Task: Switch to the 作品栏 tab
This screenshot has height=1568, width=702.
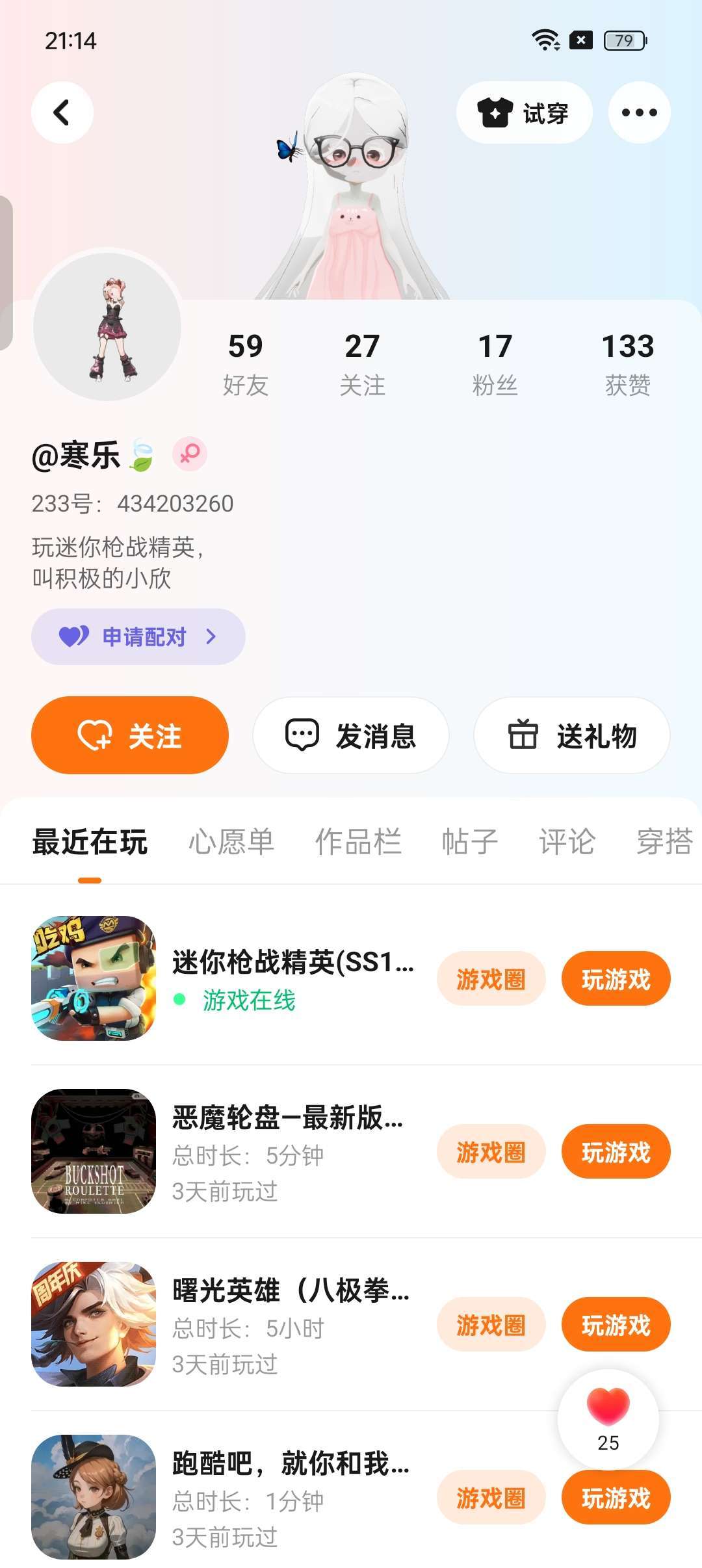Action: pos(358,841)
